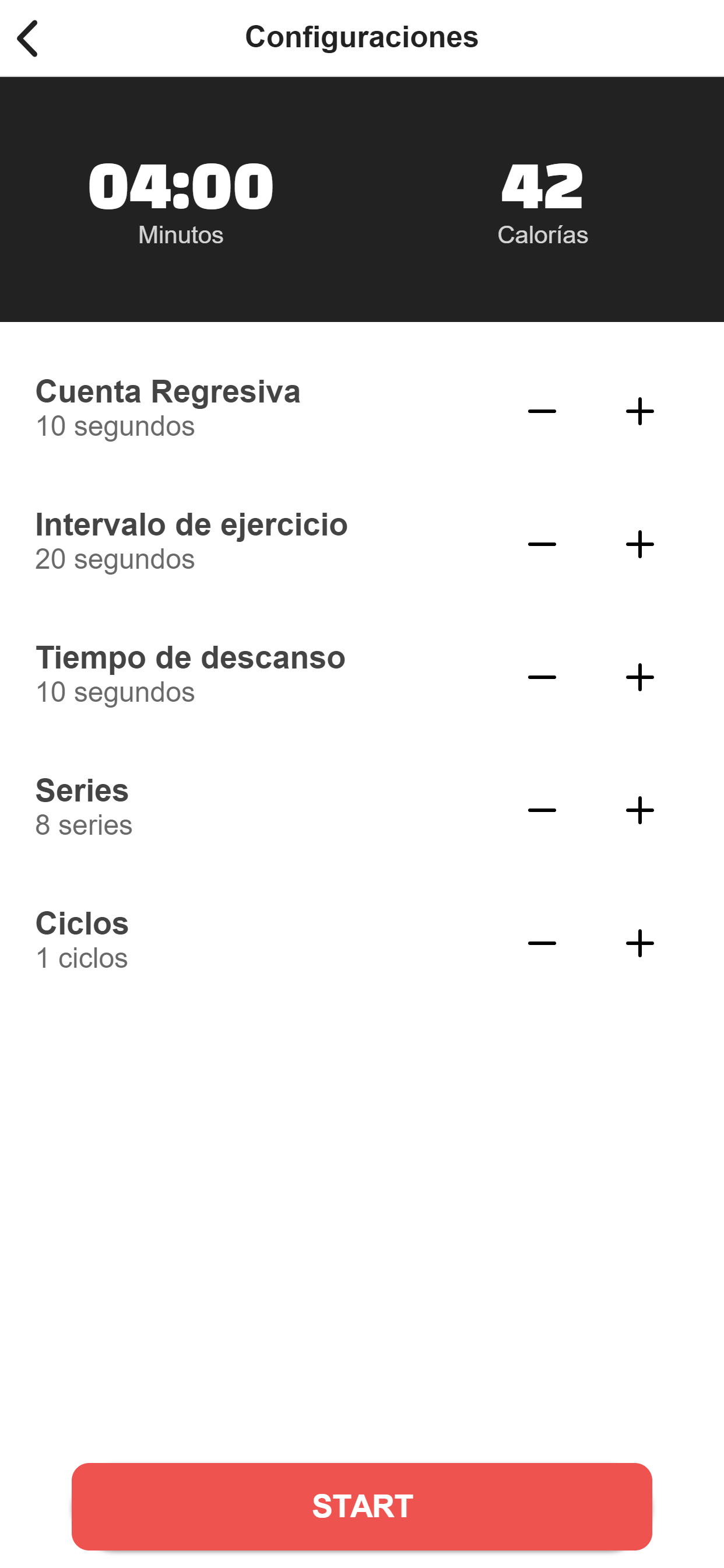Increase the Cuenta Regresiva seconds
The height and width of the screenshot is (1568, 724).
[x=640, y=411]
